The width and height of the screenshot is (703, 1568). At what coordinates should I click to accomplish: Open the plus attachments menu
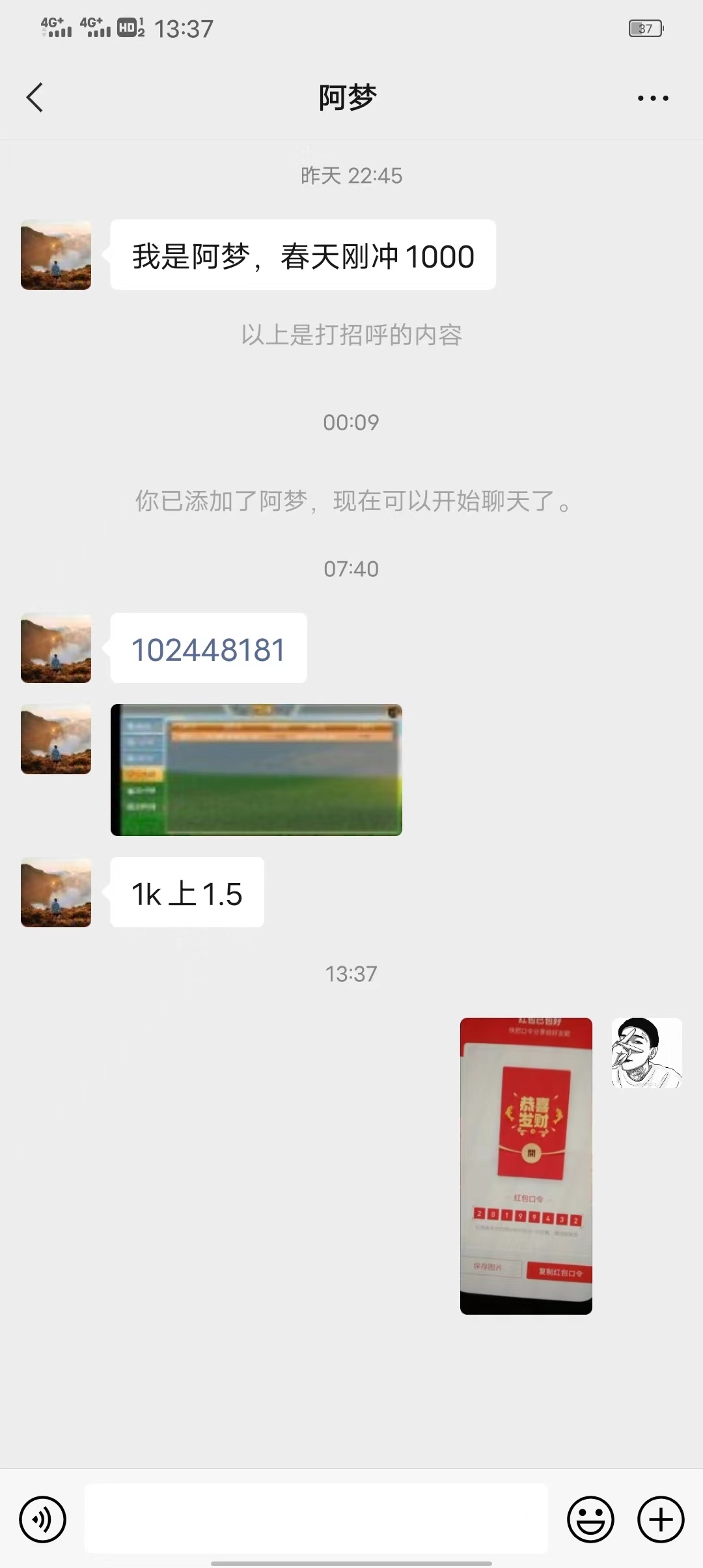661,1519
